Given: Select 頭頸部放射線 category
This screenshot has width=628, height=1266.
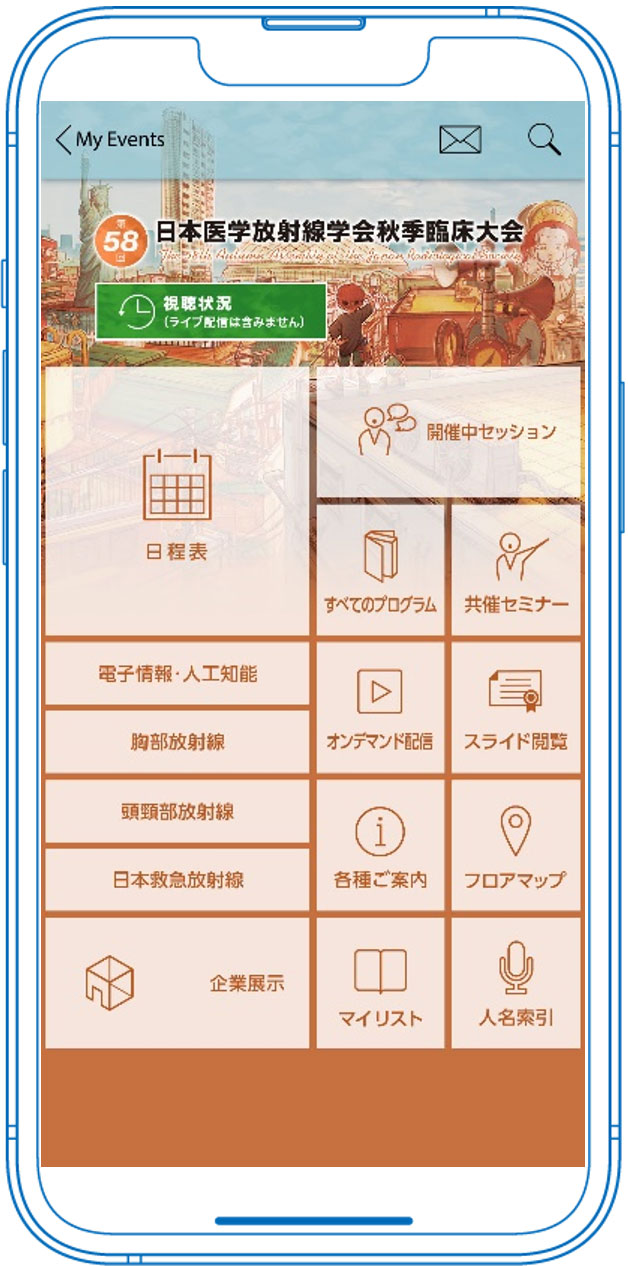Looking at the screenshot, I should (177, 811).
